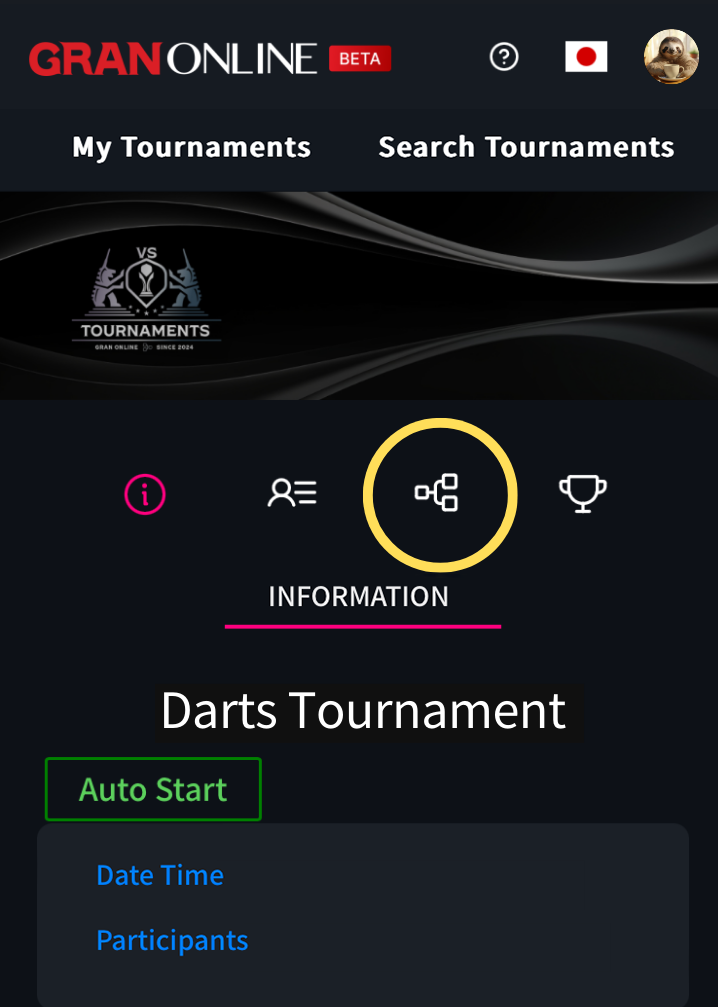
Task: Switch language via the Japan flag
Action: (586, 57)
